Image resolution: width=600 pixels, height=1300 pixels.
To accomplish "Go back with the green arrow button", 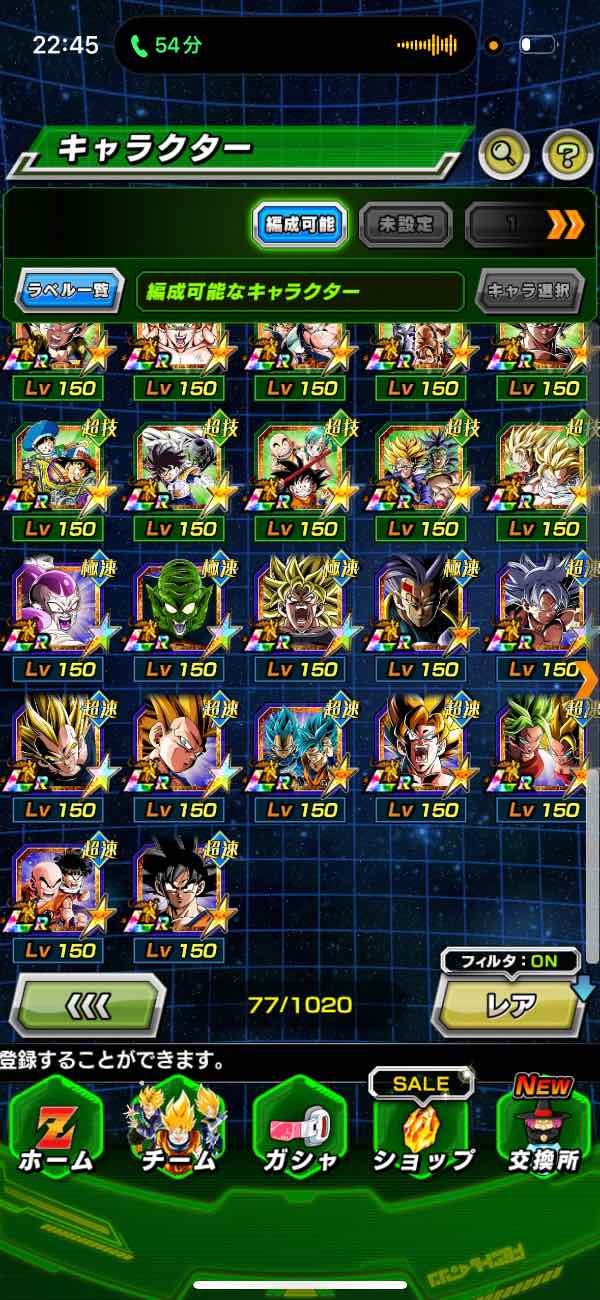I will coord(87,1005).
